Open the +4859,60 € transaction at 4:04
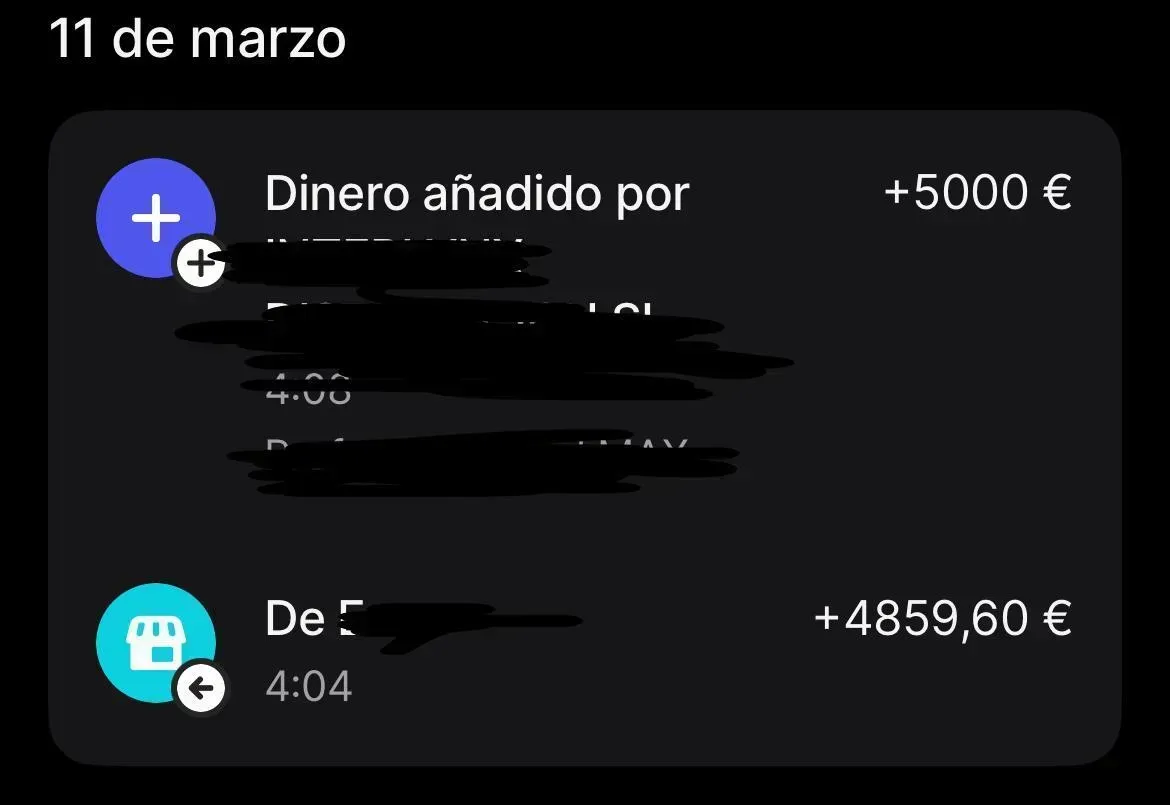This screenshot has width=1170, height=805. click(584, 646)
